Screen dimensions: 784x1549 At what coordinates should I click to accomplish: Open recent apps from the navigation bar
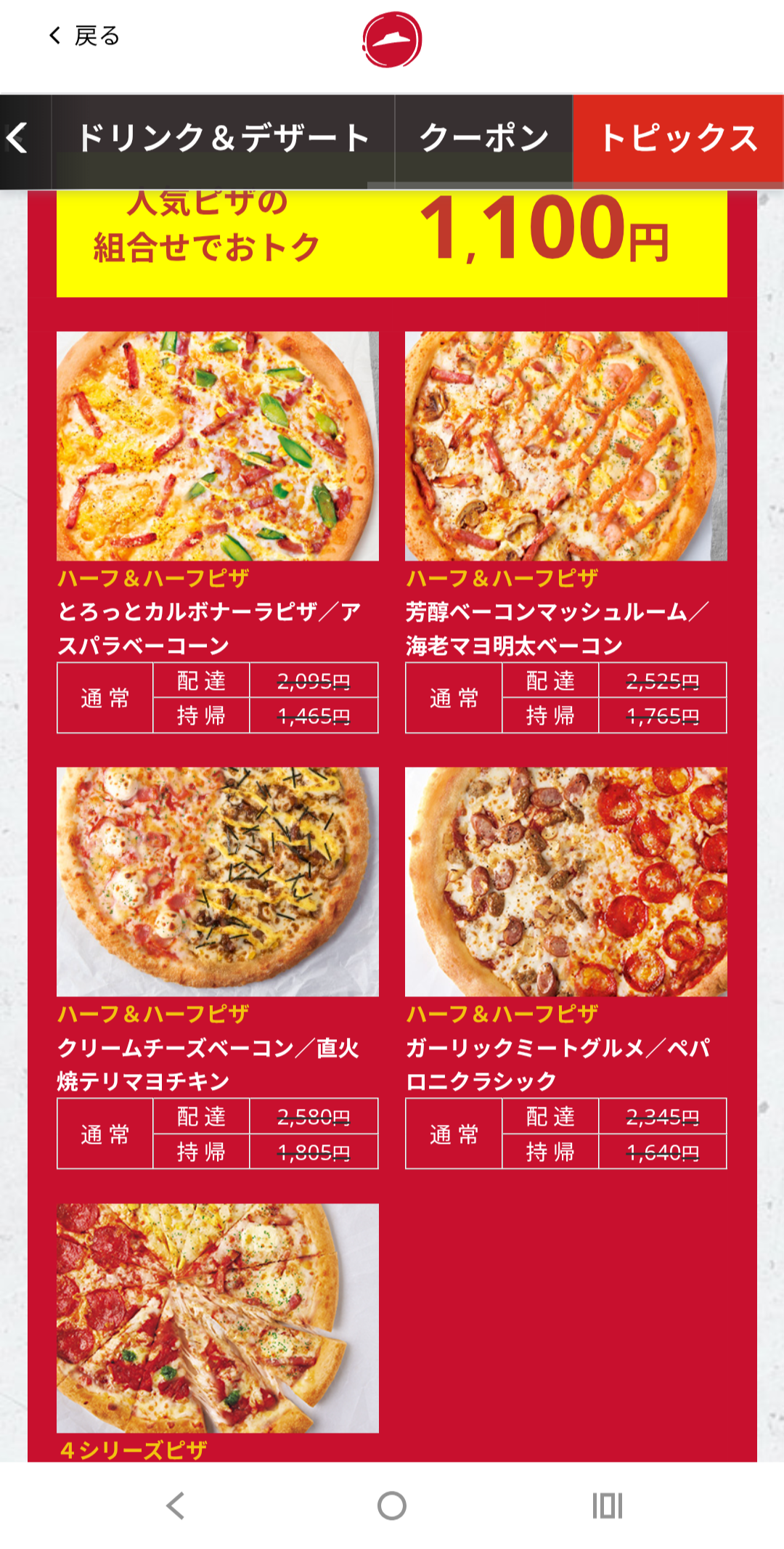(608, 1505)
